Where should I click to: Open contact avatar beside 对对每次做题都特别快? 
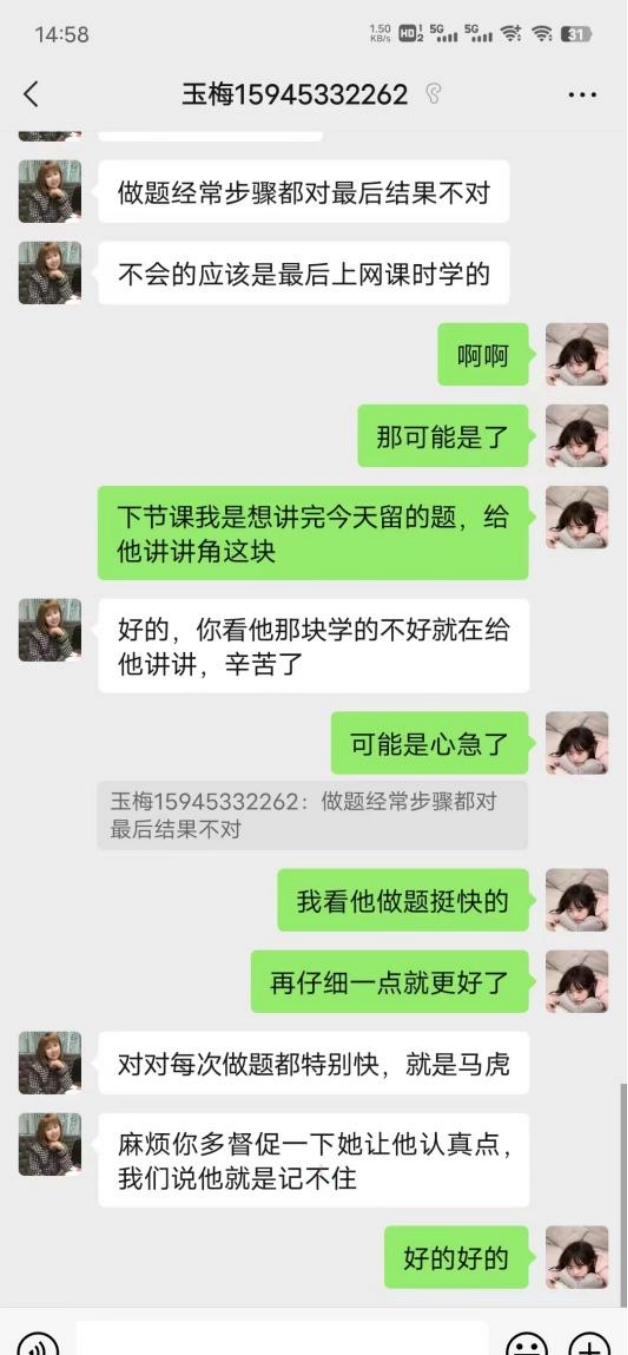click(x=50, y=1062)
